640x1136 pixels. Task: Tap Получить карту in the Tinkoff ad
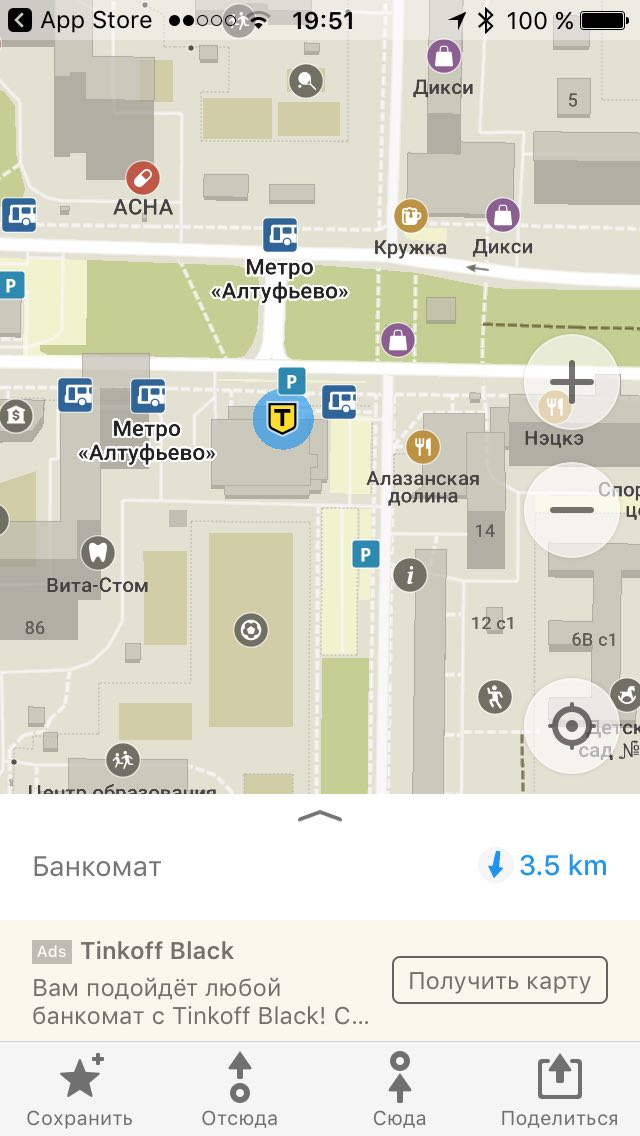click(x=499, y=980)
